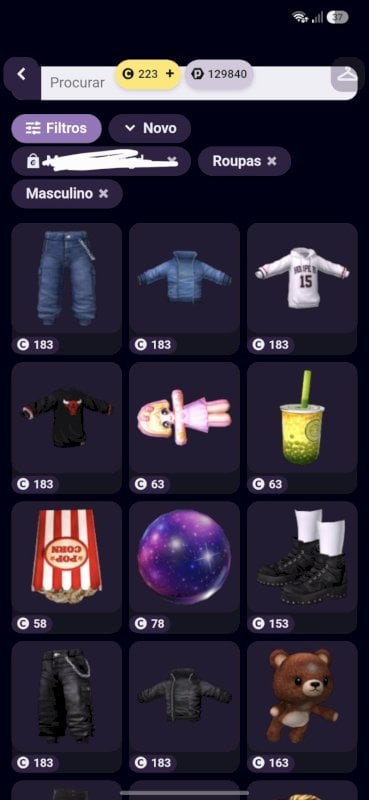View the popcorn skirt item
369x800 pixels.
coord(66,567)
